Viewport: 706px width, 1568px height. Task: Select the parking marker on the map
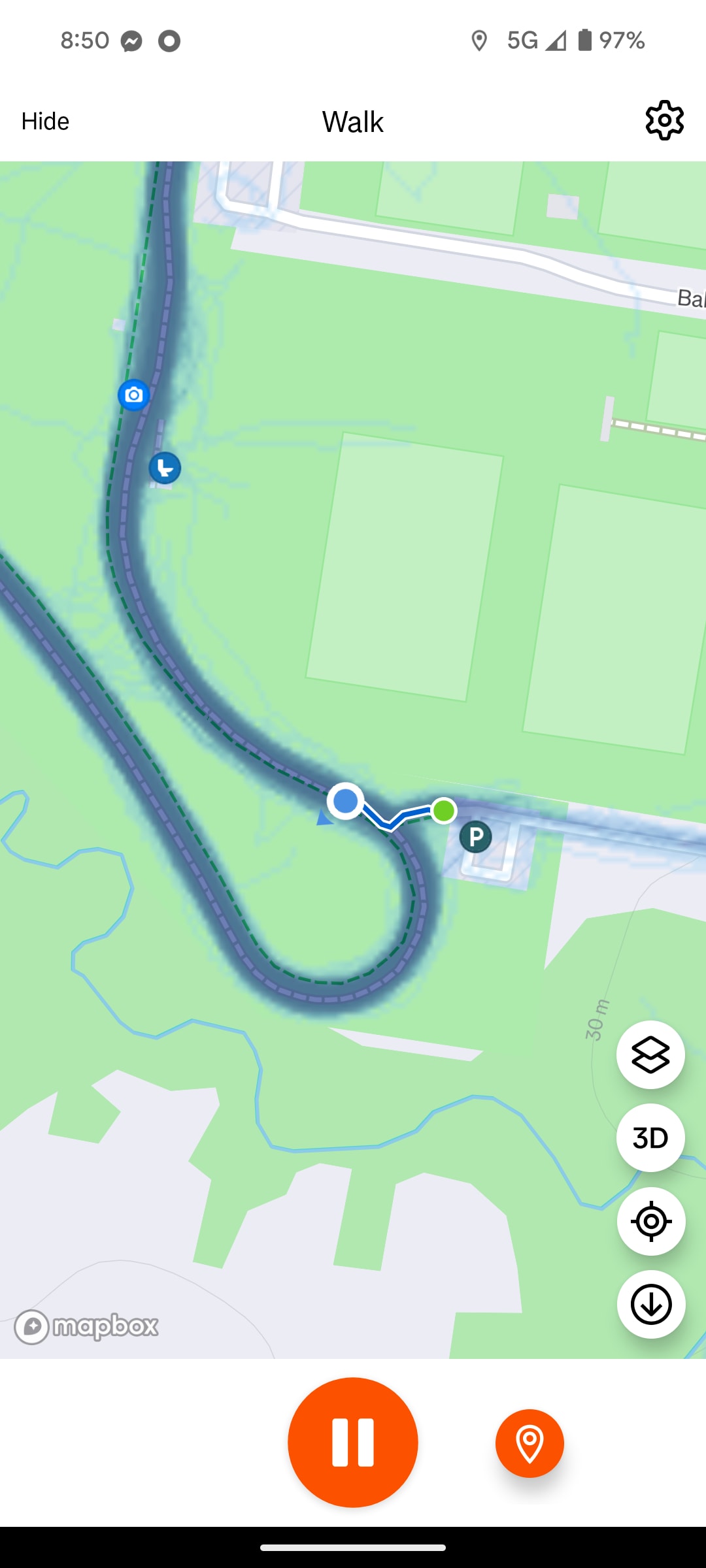pyautogui.click(x=475, y=837)
